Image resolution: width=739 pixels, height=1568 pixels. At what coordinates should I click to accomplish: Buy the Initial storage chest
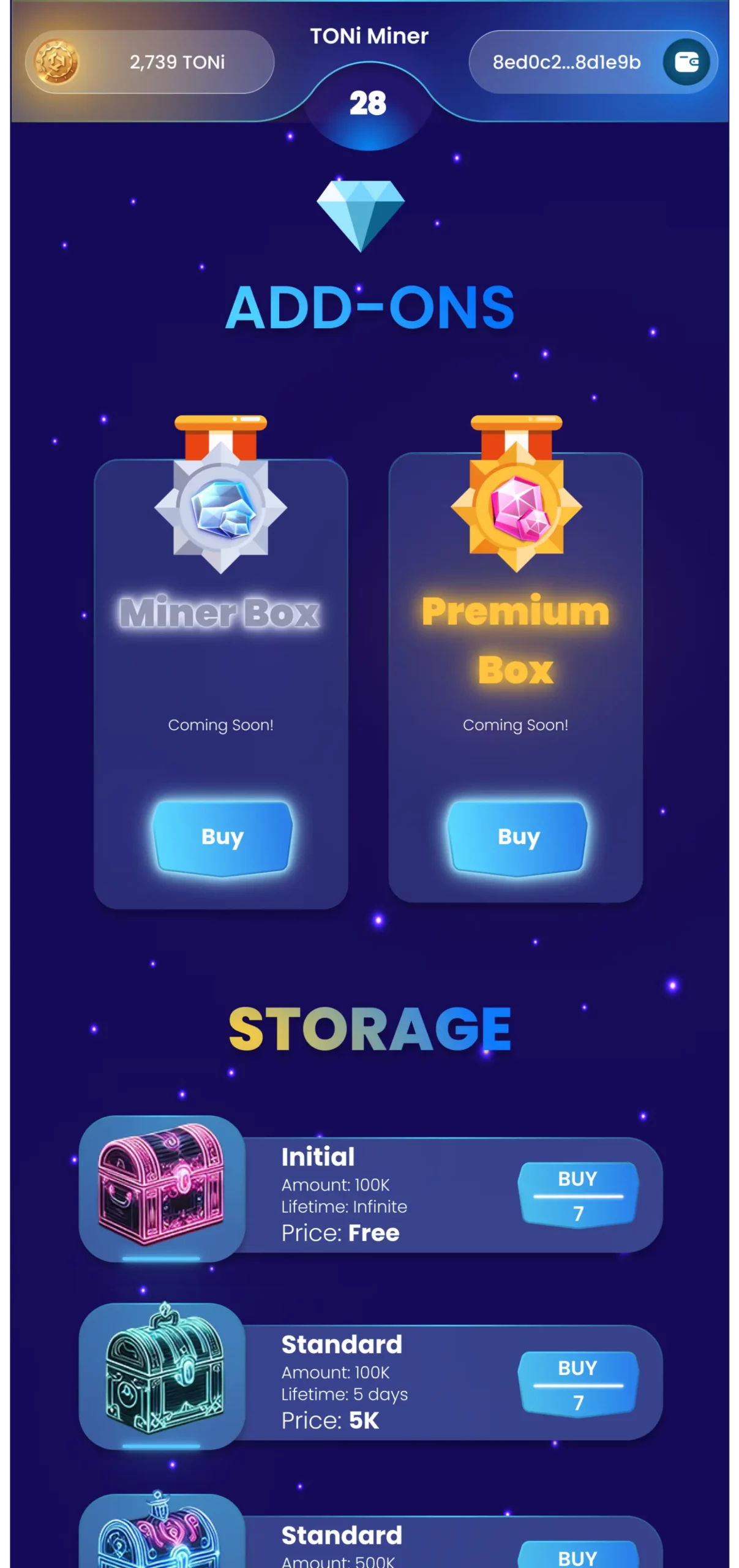[578, 1194]
